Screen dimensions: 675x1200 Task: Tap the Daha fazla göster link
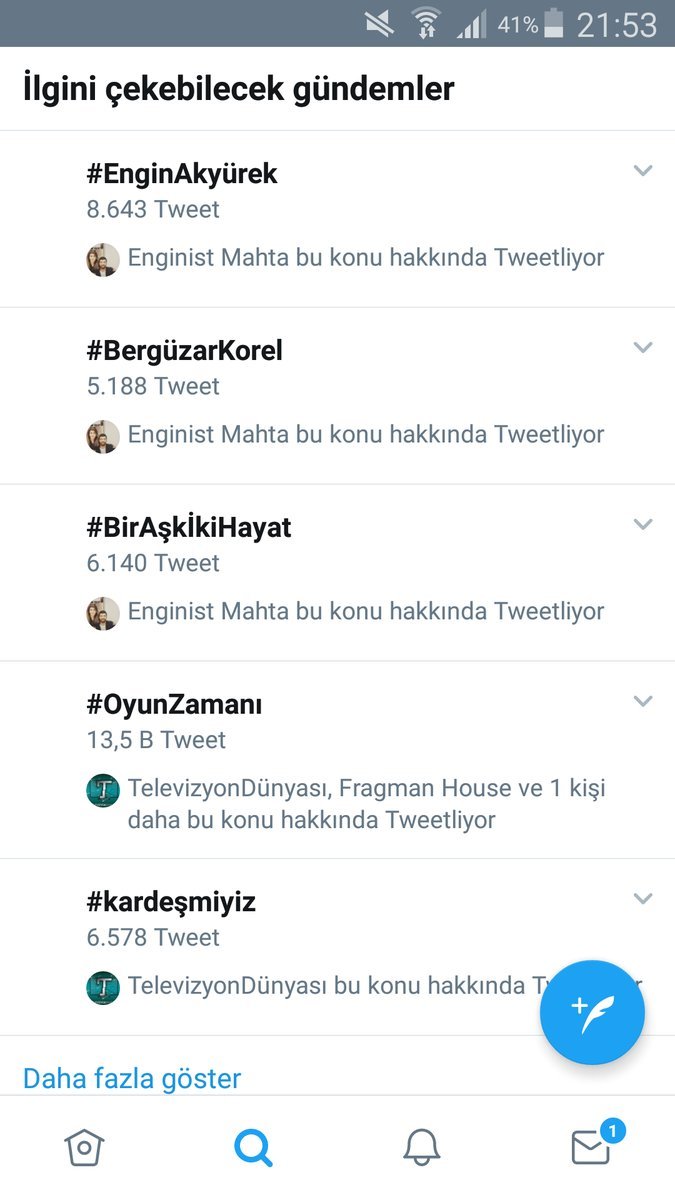pos(132,1079)
